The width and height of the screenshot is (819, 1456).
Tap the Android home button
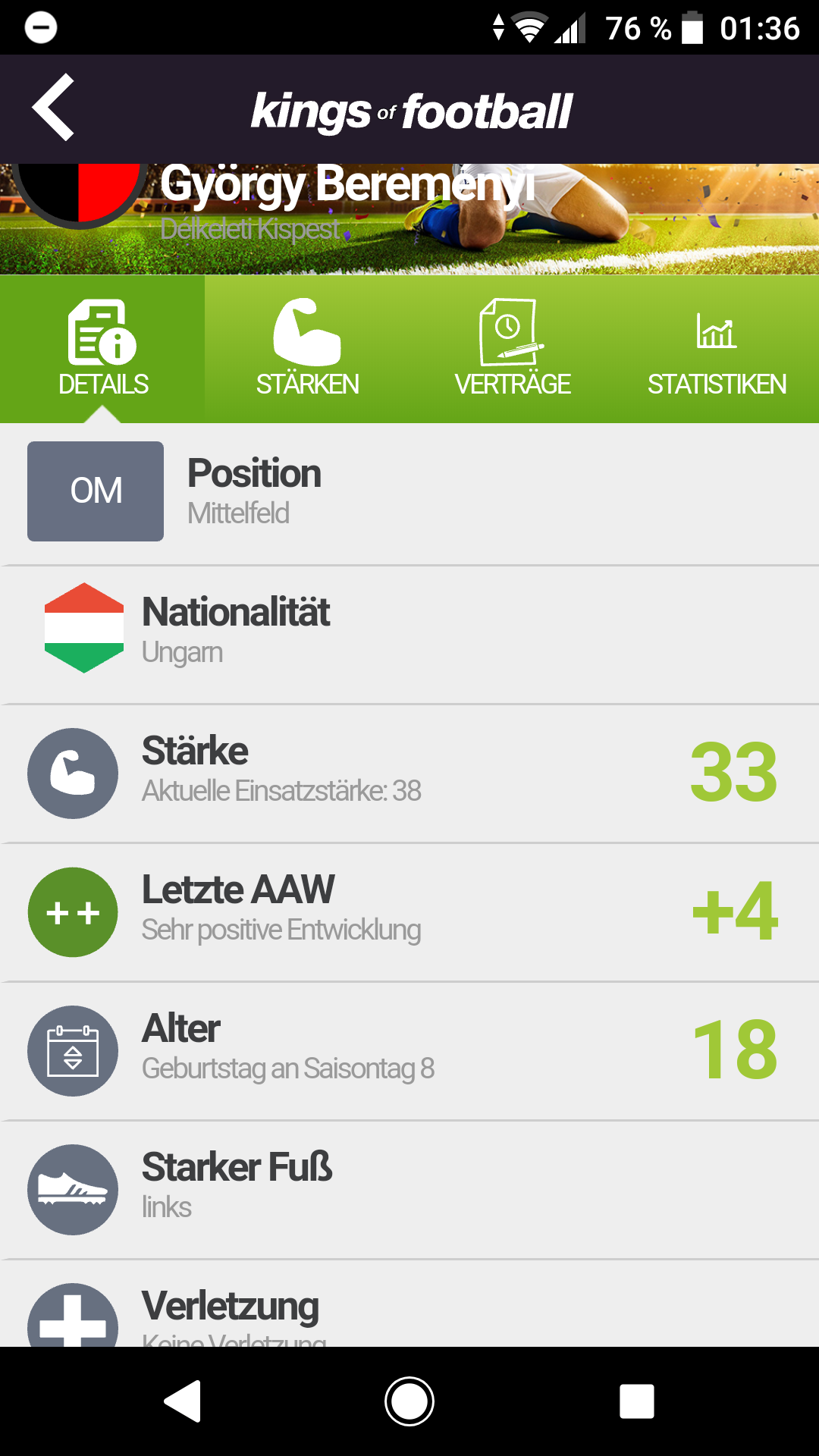409,1401
